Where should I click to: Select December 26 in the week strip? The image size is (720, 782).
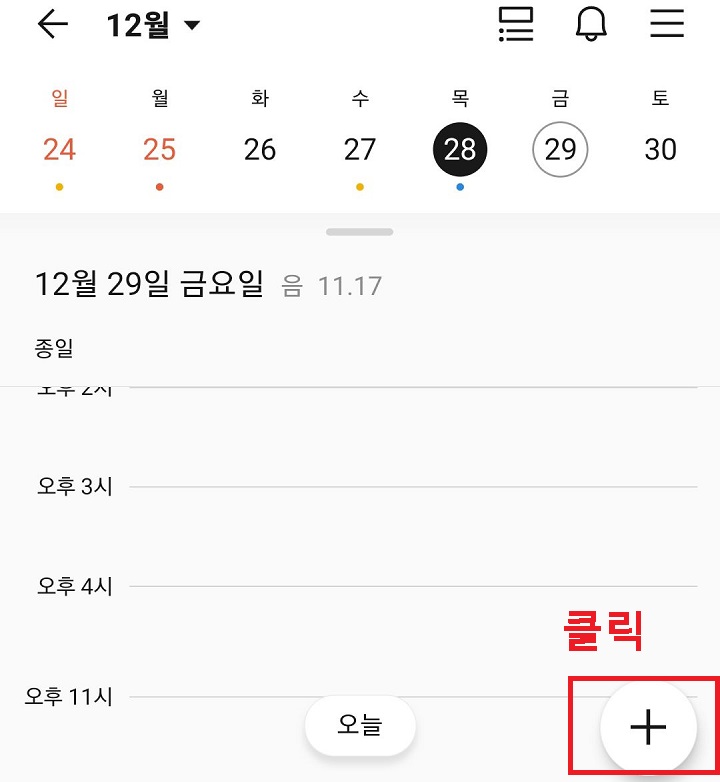pos(260,149)
